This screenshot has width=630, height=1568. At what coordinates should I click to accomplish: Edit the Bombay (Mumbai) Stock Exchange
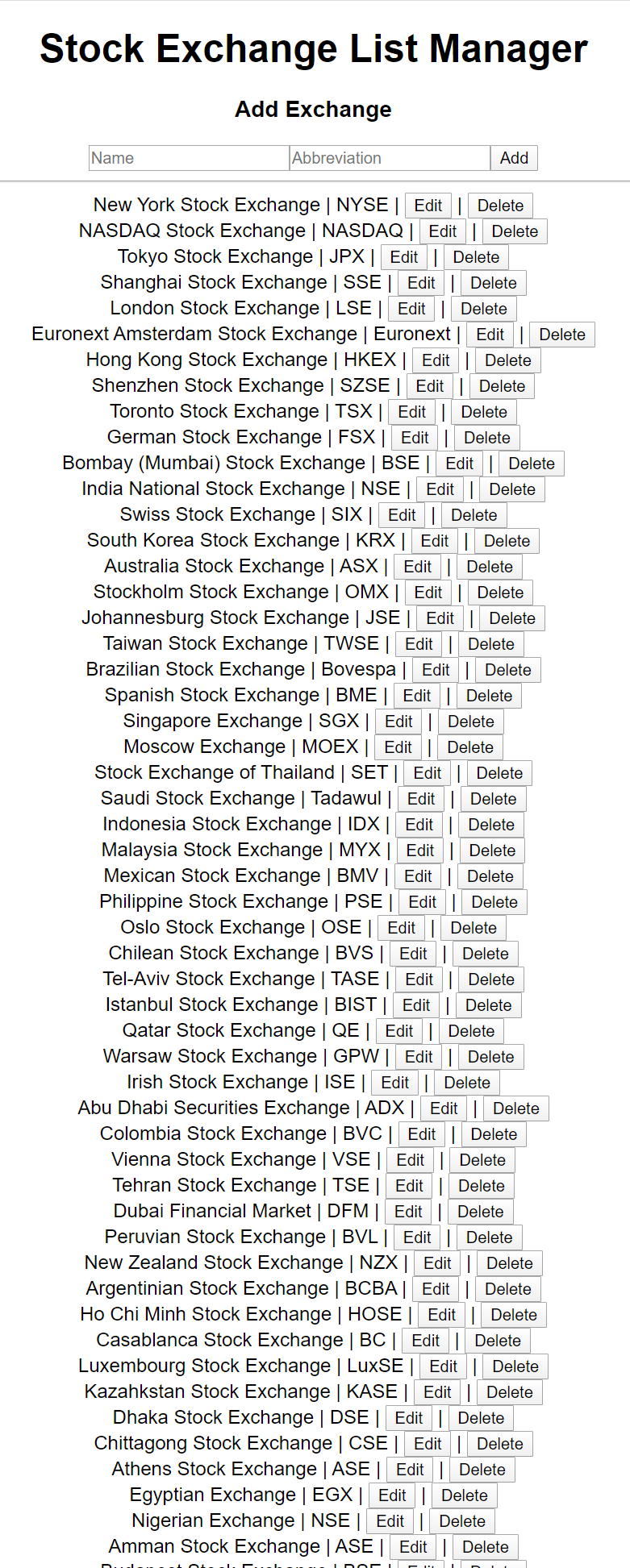[459, 464]
